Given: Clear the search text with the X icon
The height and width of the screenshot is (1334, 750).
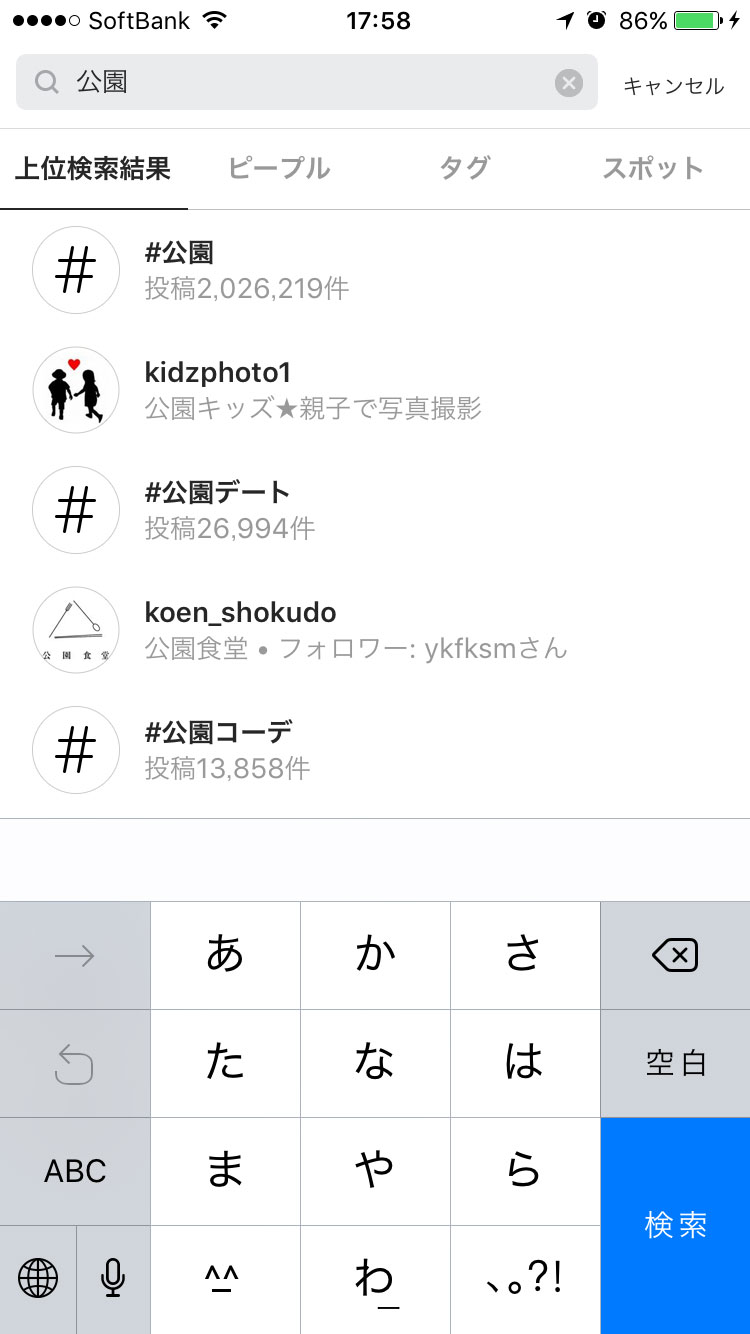Looking at the screenshot, I should tap(569, 83).
